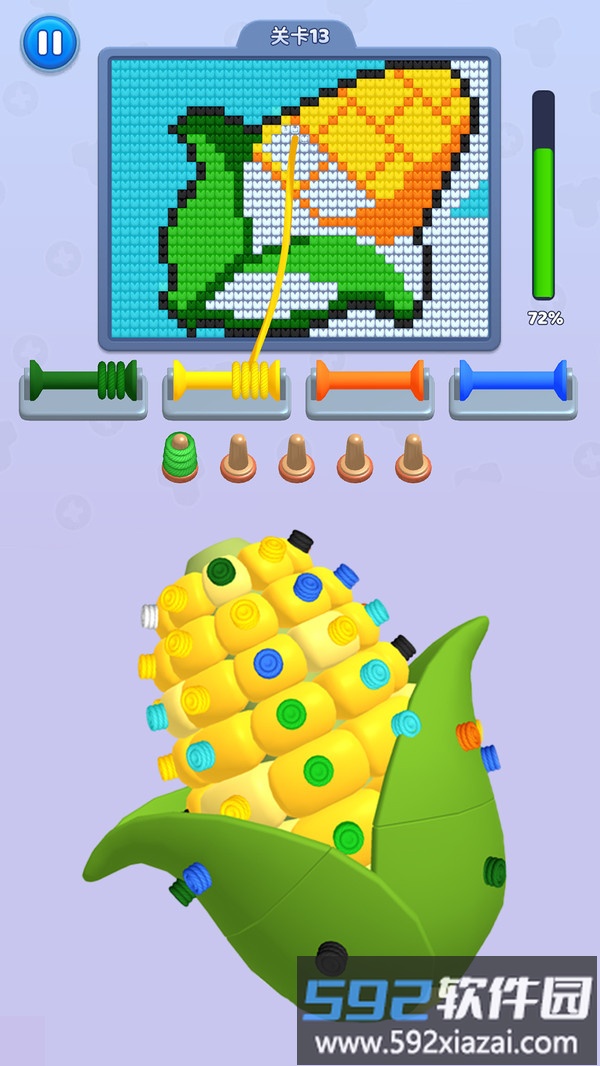Select the black spool at the corn's tip

point(299,542)
